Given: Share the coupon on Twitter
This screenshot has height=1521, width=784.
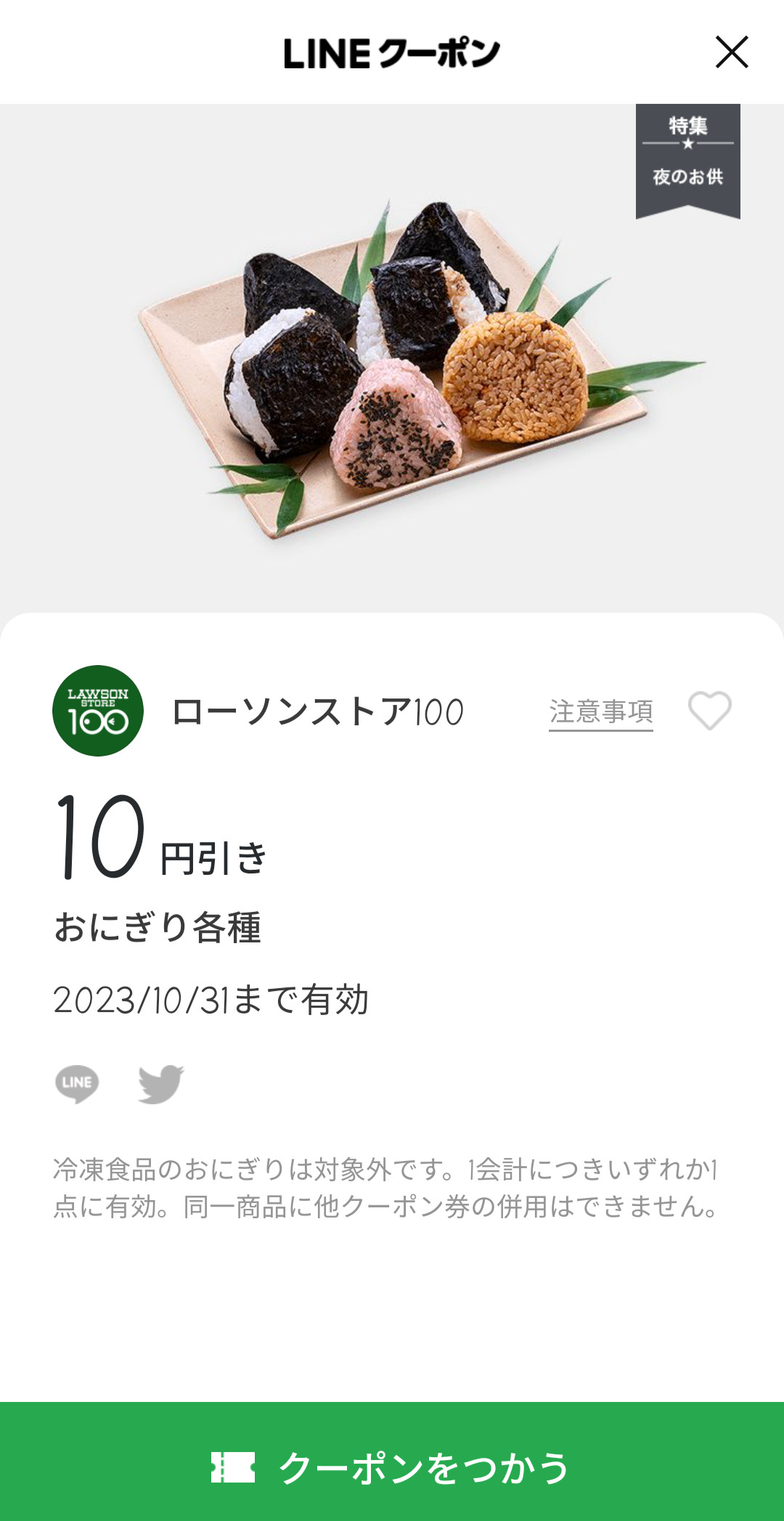Looking at the screenshot, I should (x=160, y=1084).
